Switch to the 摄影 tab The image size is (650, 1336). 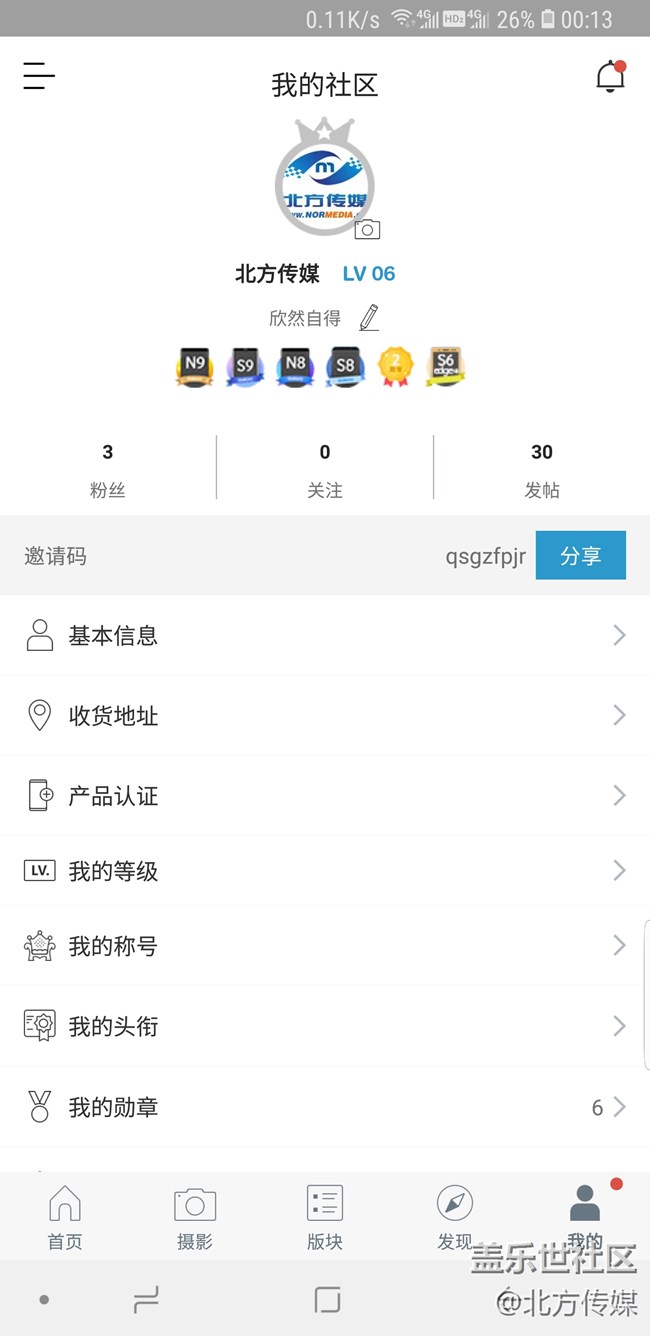pos(195,1217)
